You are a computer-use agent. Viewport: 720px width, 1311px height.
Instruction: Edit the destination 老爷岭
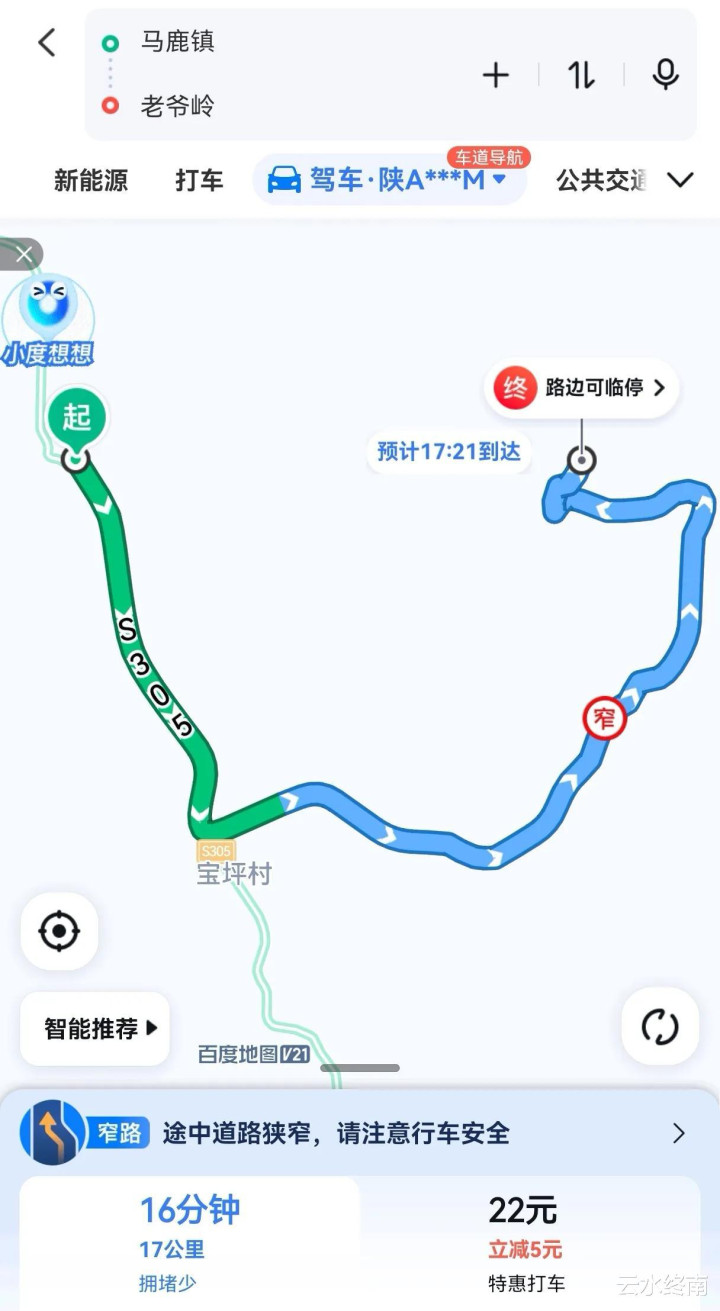pos(178,106)
